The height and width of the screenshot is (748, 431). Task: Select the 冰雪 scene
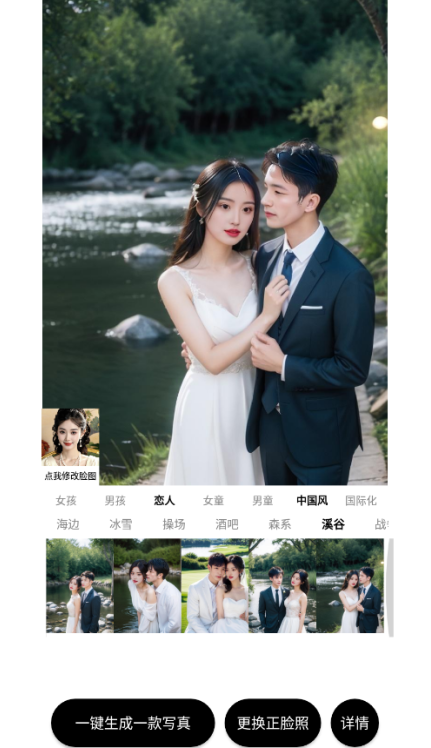click(x=120, y=524)
